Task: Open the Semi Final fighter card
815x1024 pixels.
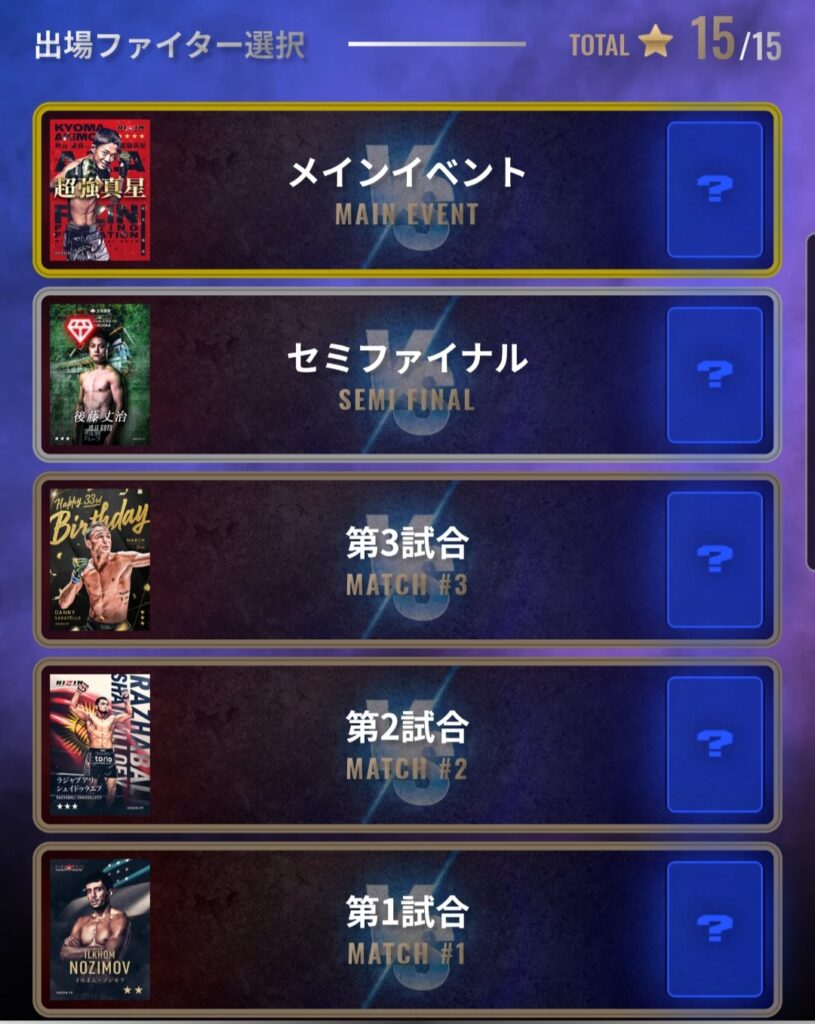Action: pyautogui.click(x=100, y=375)
